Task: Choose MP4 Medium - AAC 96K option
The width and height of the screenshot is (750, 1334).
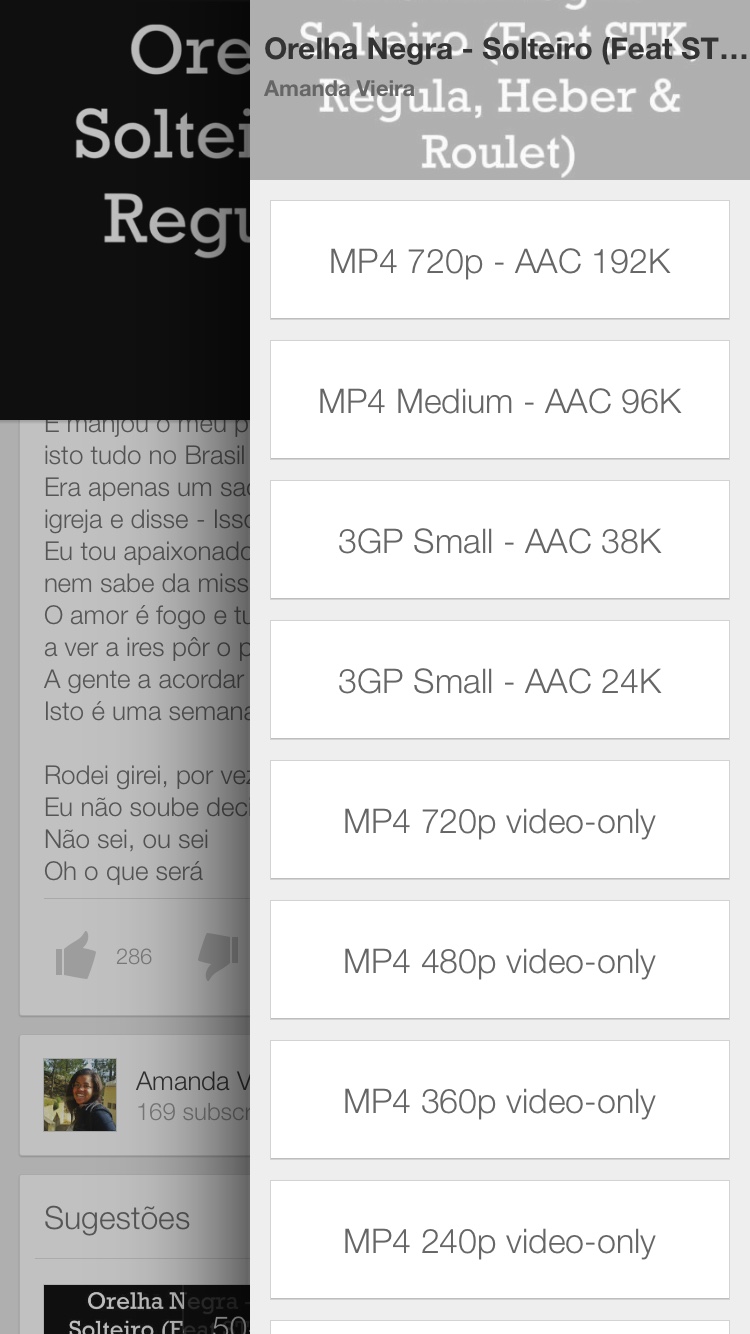Action: point(499,401)
